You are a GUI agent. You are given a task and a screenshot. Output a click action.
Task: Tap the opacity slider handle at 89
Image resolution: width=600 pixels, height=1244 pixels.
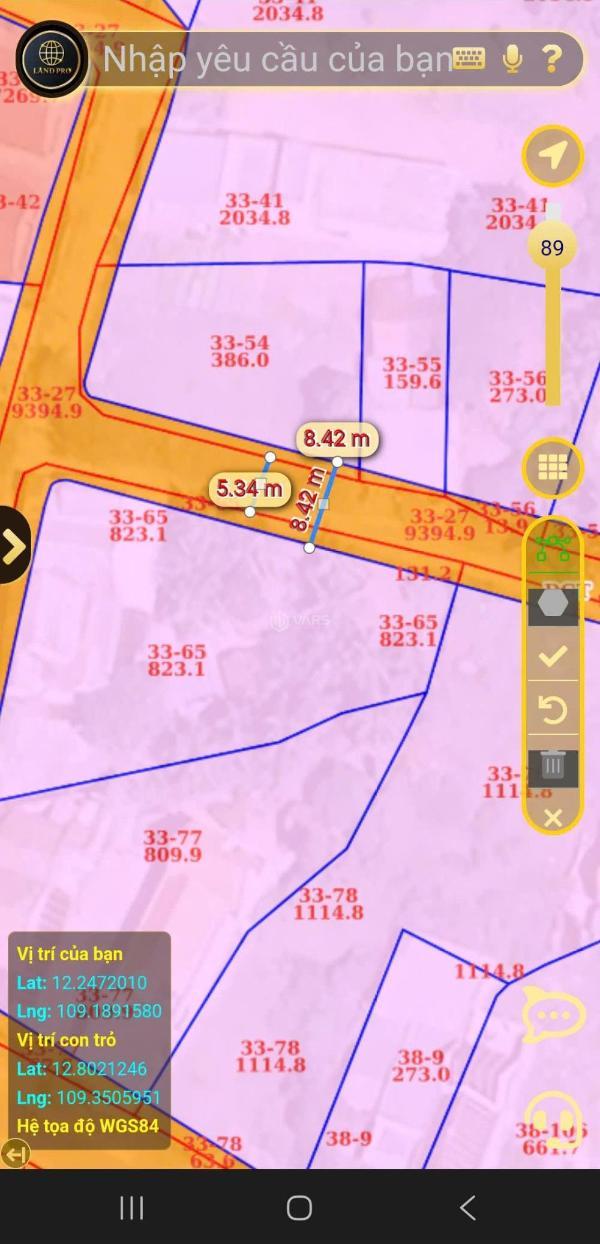552,248
